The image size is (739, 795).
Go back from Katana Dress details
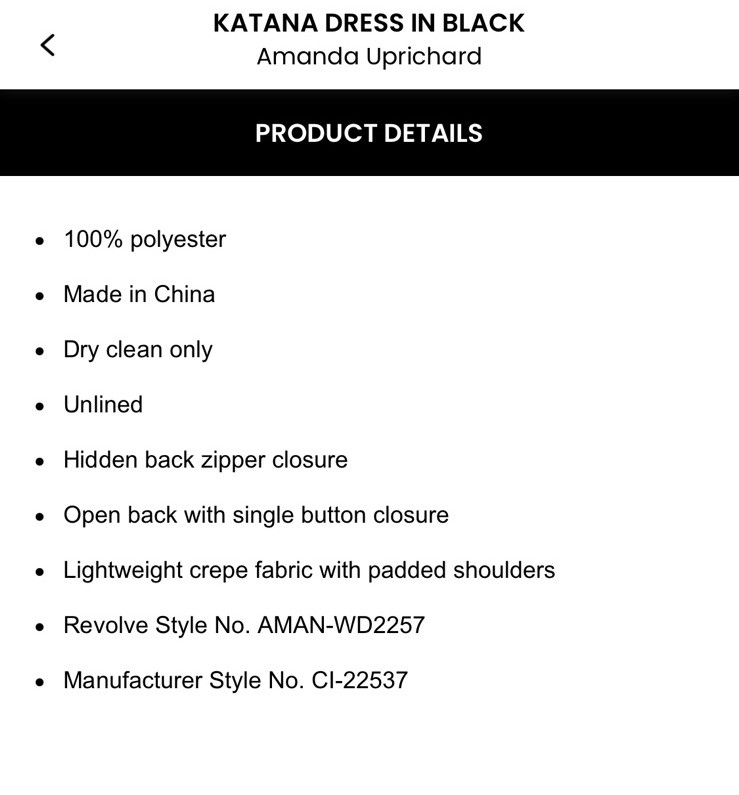(47, 45)
